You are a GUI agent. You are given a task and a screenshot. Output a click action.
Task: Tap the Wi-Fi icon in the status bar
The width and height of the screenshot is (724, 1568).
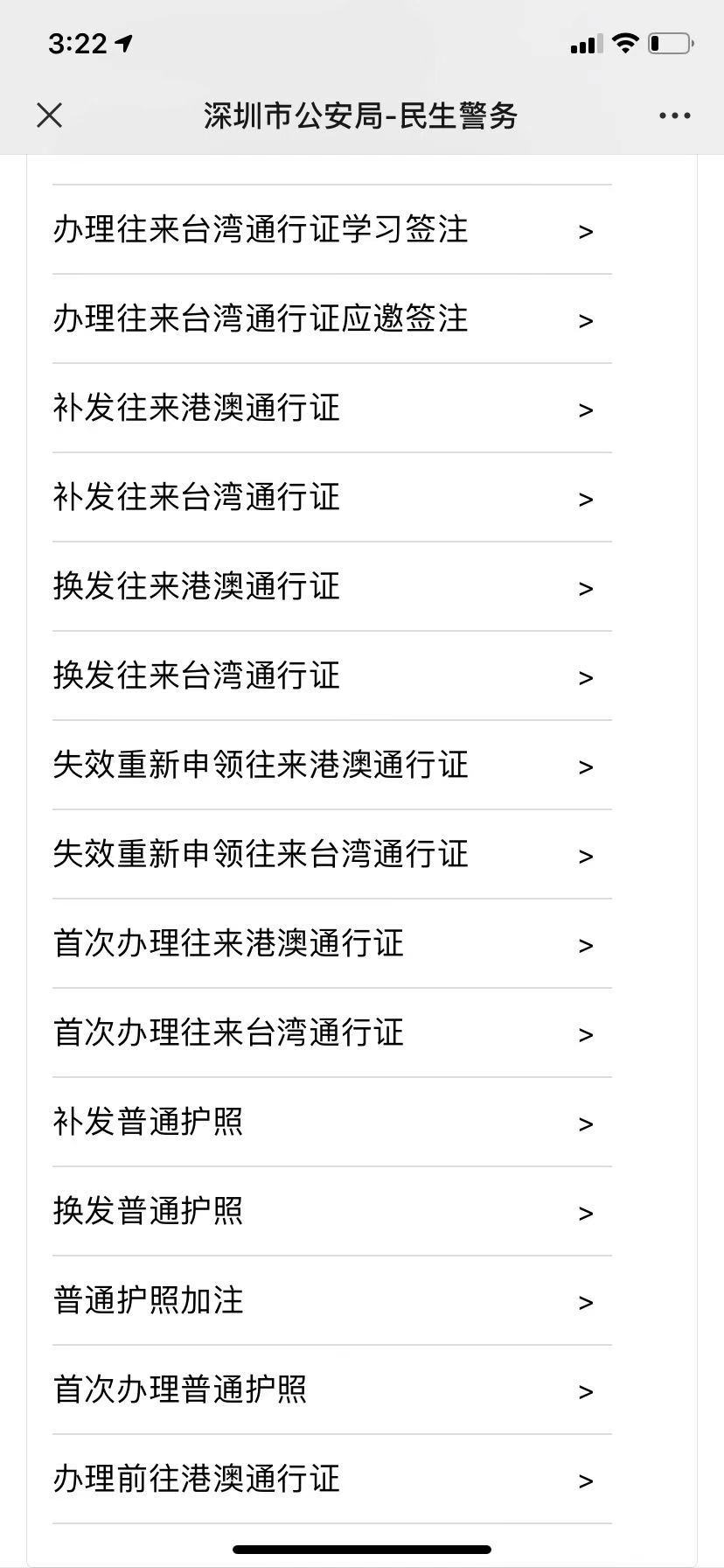point(624,42)
